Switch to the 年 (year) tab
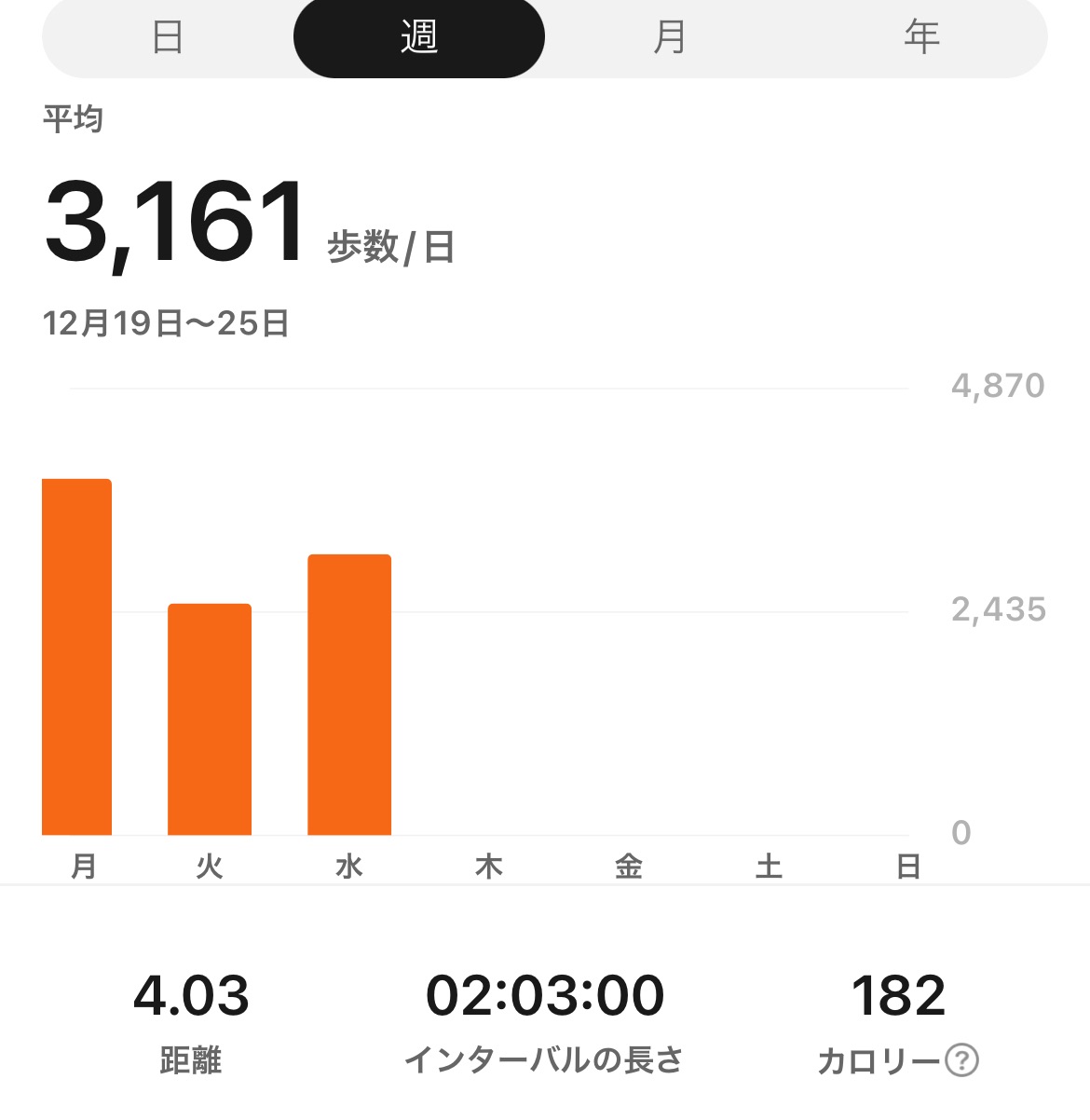Viewport: 1090px width, 1120px height. 920,36
